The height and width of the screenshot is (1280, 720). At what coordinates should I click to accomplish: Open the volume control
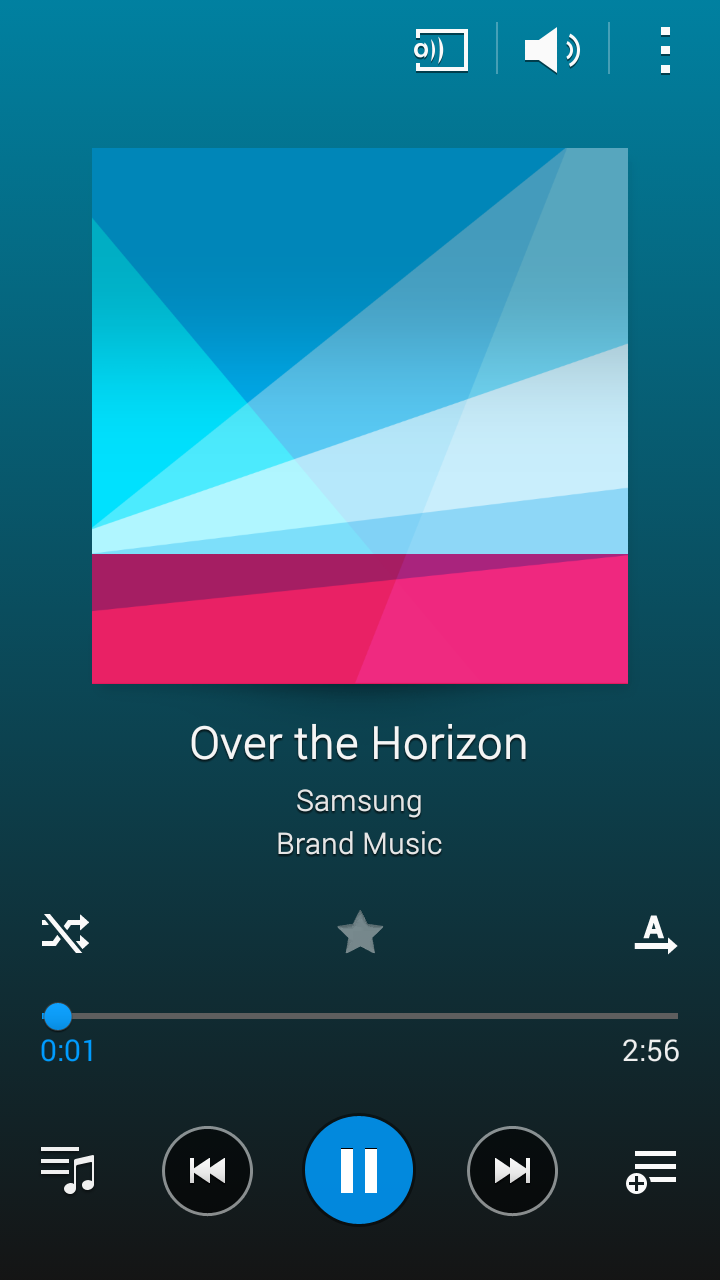pyautogui.click(x=552, y=50)
